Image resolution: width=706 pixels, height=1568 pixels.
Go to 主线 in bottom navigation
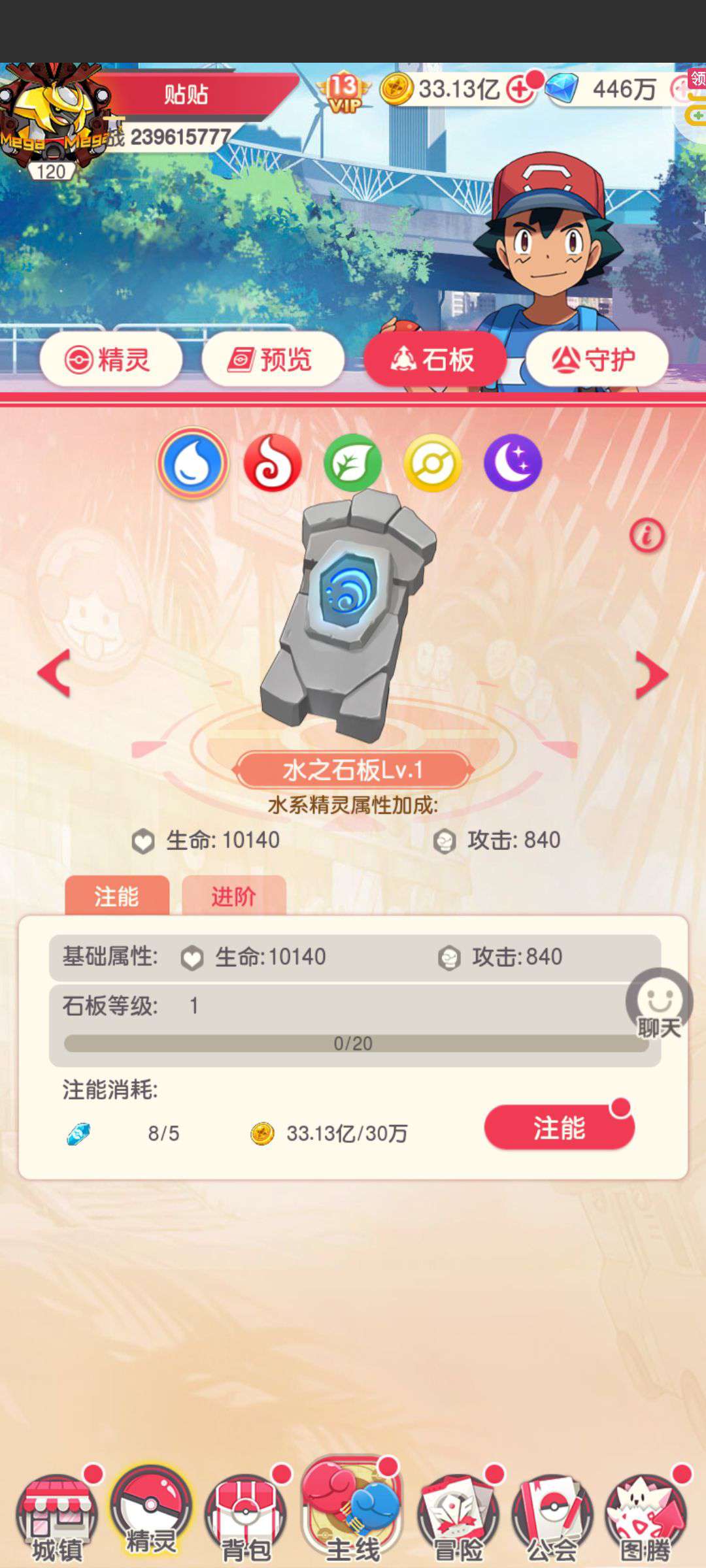click(x=353, y=1512)
